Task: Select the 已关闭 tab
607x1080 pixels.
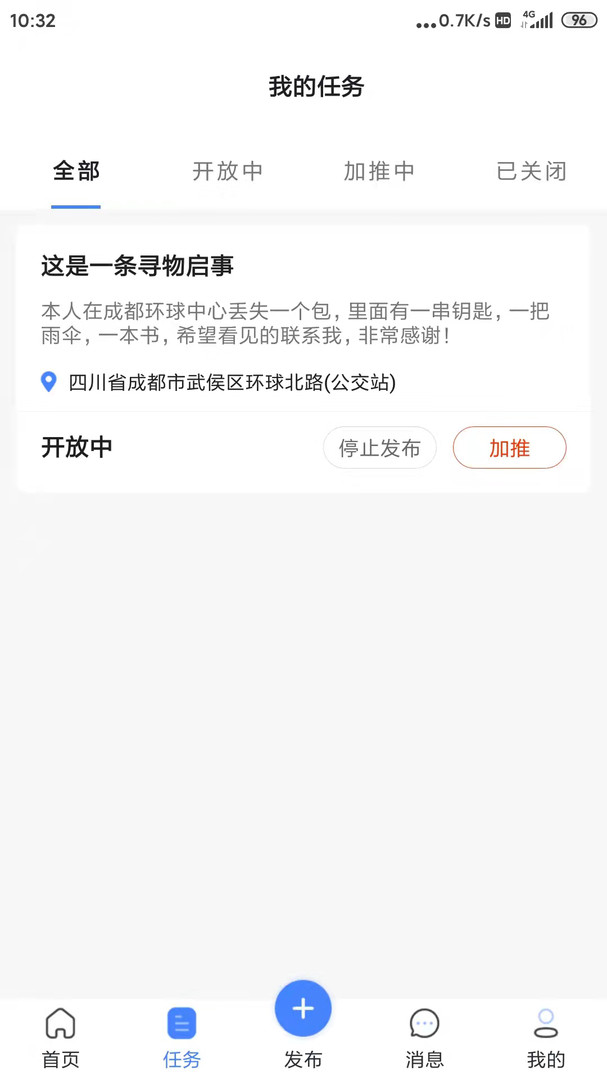Action: [531, 171]
